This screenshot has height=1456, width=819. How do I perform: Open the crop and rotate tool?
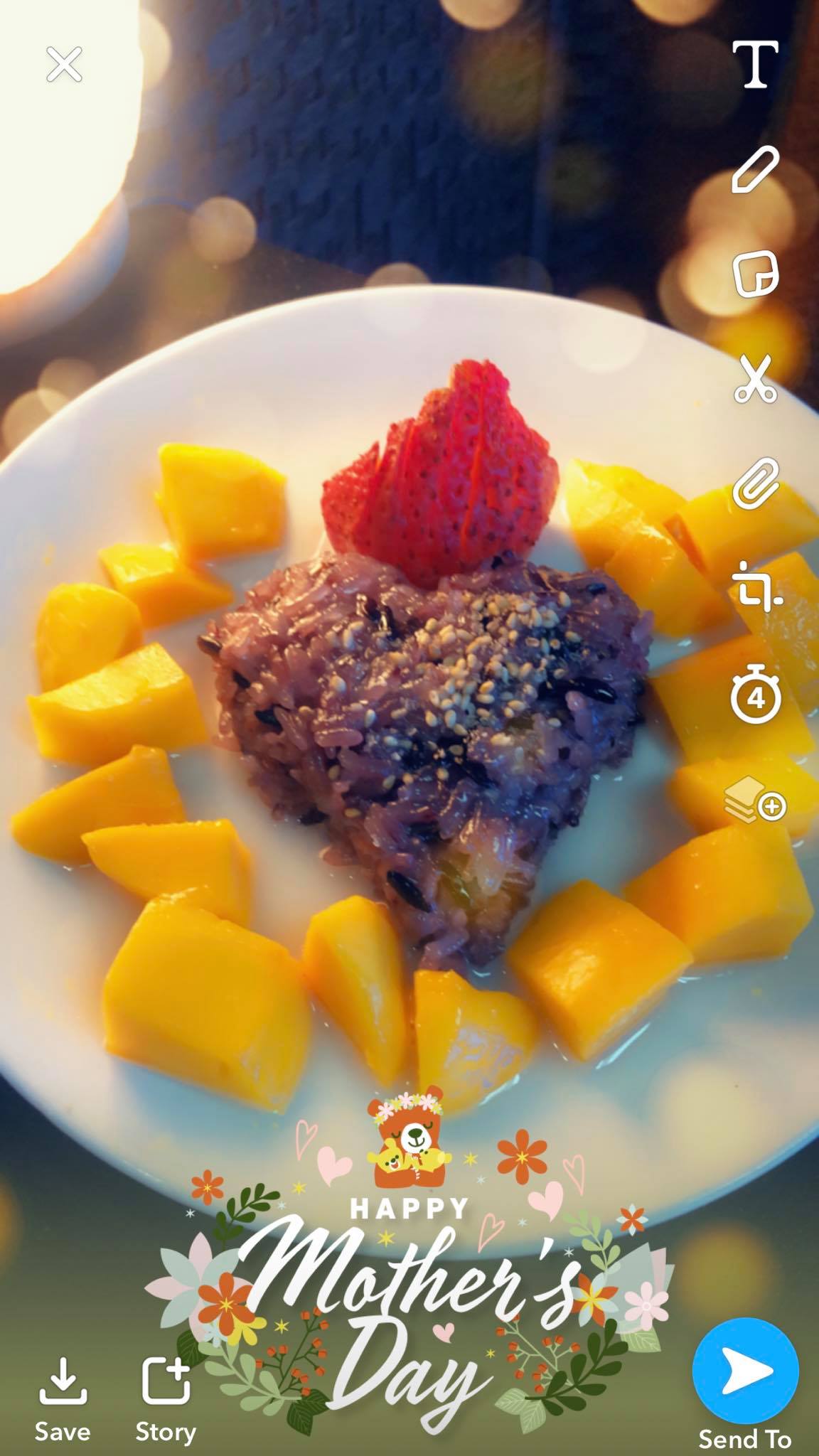[756, 589]
